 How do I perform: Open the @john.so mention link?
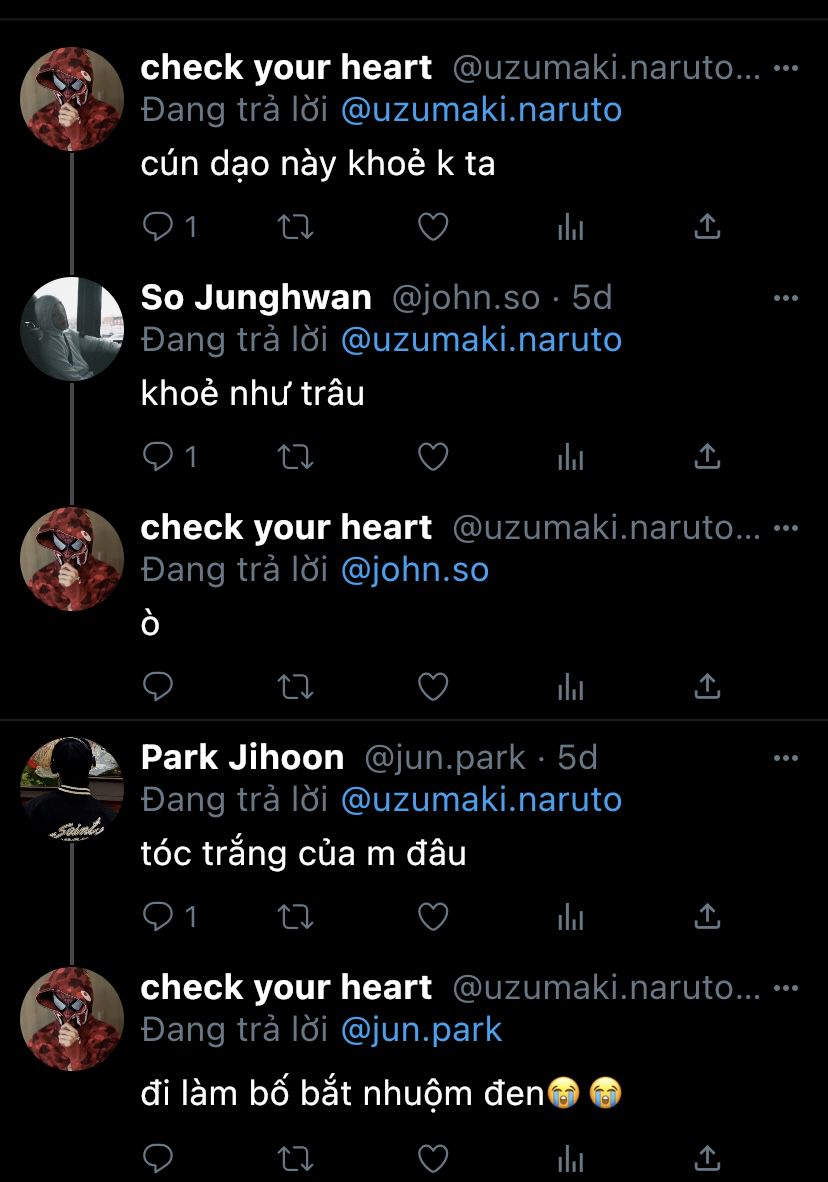414,570
